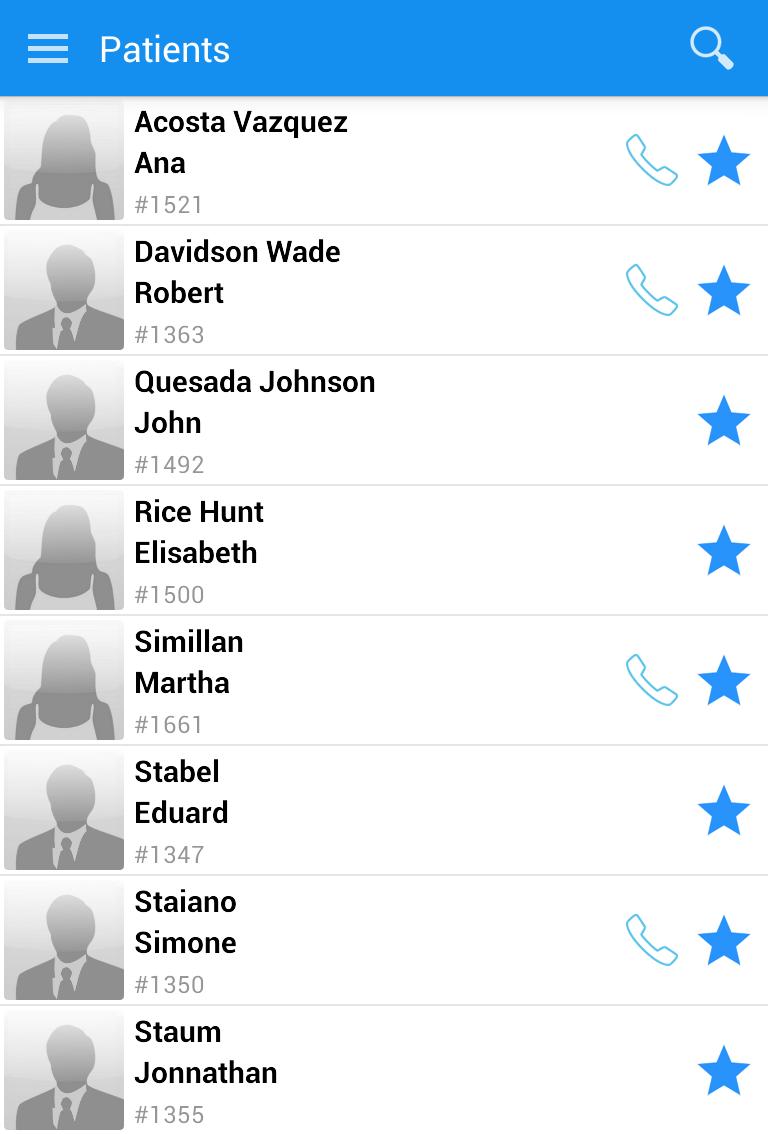Toggle favorite star for Eduard Stabel
This screenshot has height=1134, width=768.
click(723, 811)
